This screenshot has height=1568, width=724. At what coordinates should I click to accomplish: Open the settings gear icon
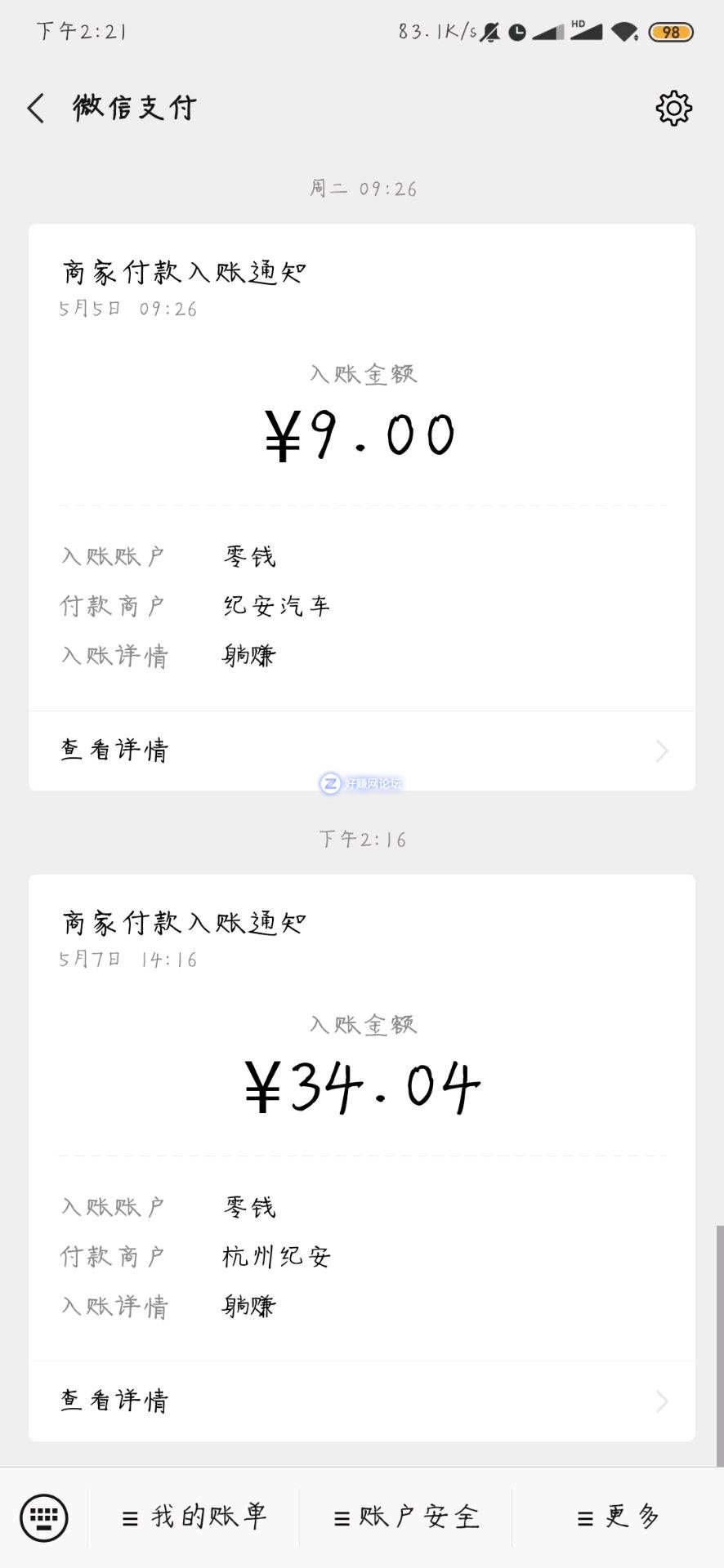tap(673, 108)
